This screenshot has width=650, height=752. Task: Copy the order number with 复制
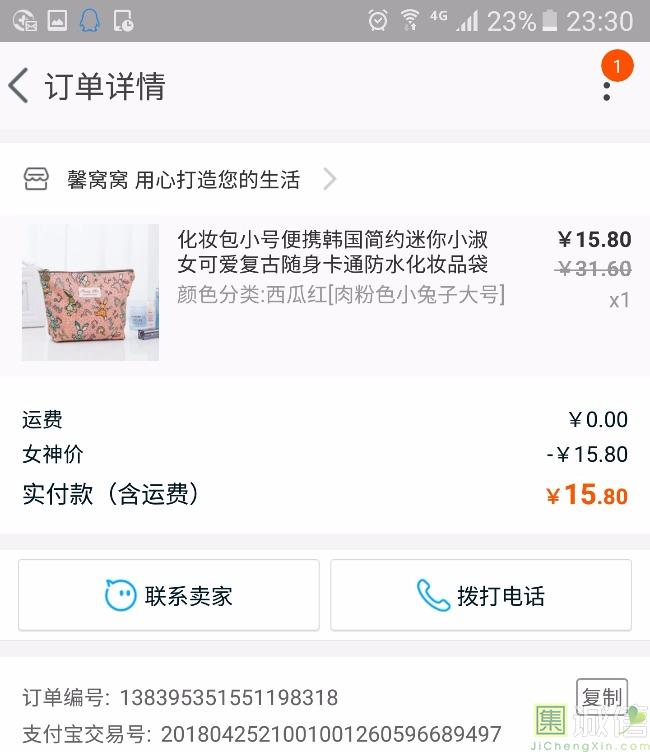pyautogui.click(x=601, y=697)
